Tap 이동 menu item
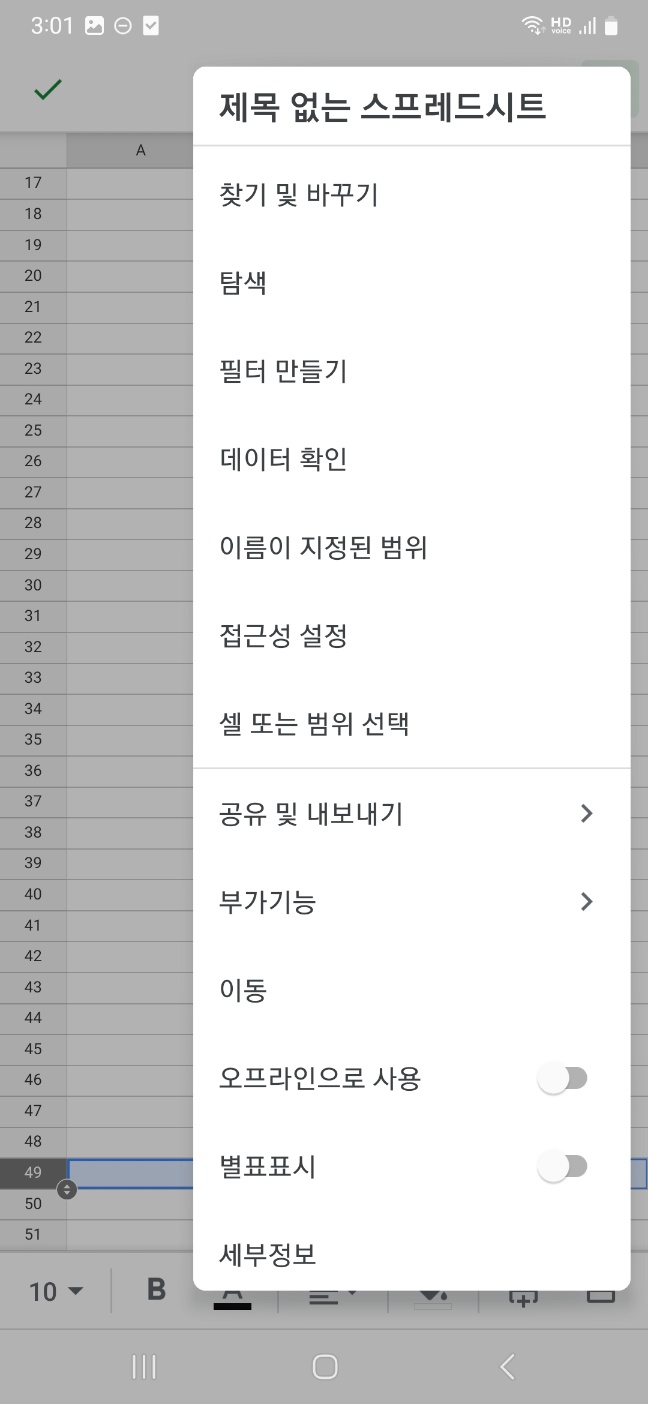The width and height of the screenshot is (648, 1404). pyautogui.click(x=243, y=990)
